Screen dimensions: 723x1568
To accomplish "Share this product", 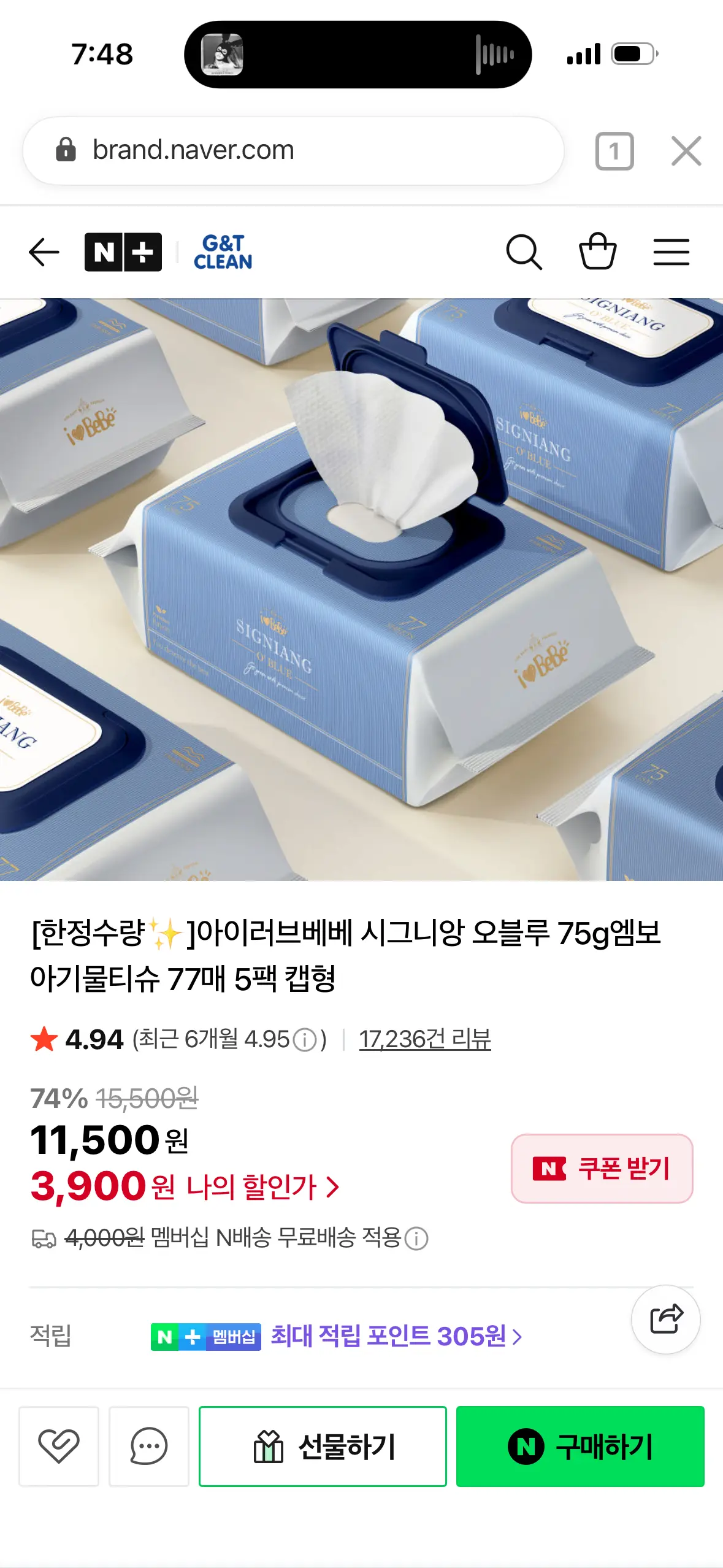I will 666,1319.
